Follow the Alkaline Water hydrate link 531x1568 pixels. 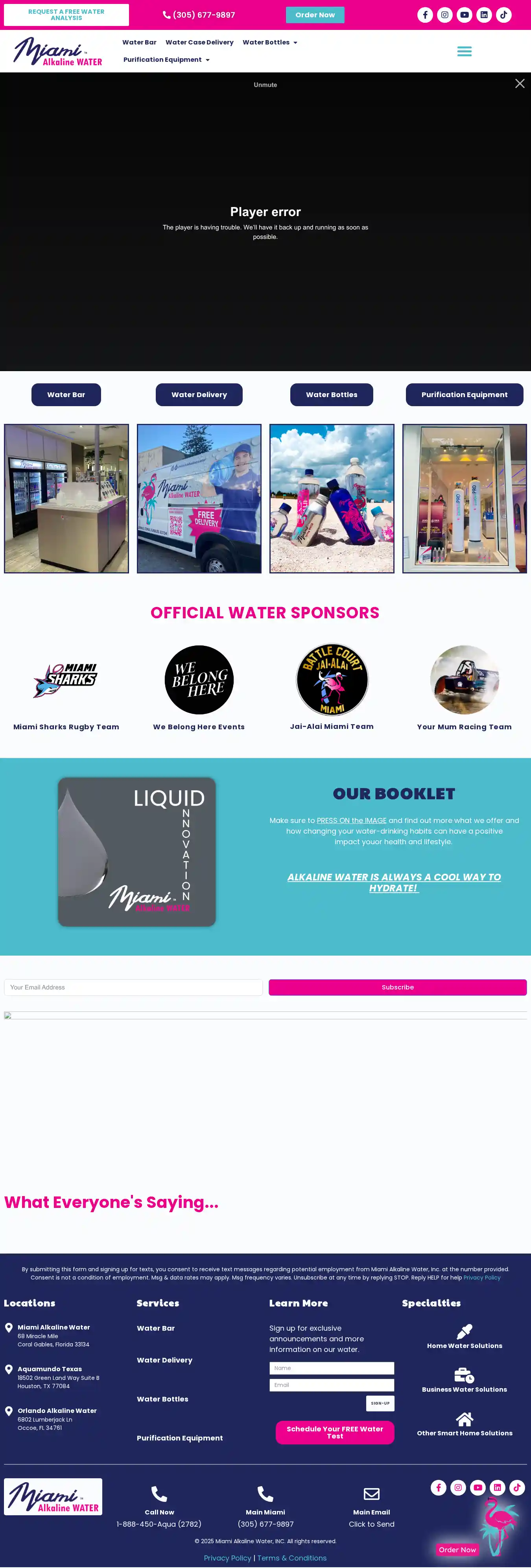coord(394,882)
